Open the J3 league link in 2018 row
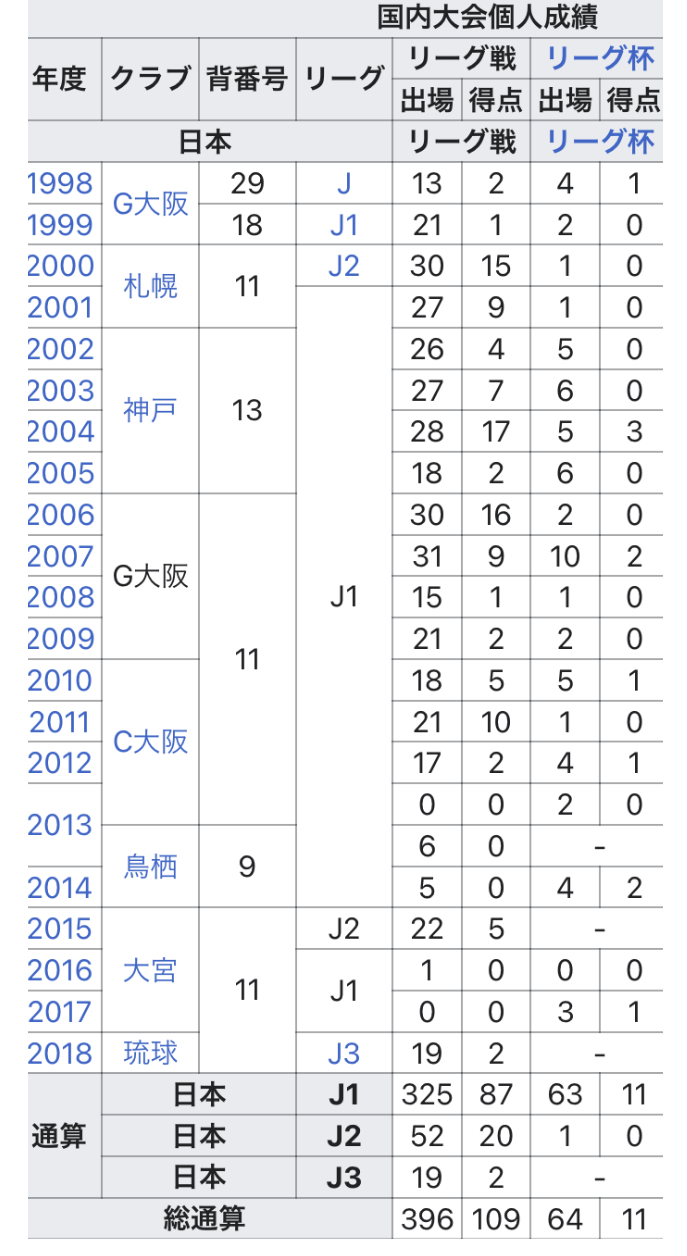Viewport: 687px width, 1256px height. (x=344, y=1053)
